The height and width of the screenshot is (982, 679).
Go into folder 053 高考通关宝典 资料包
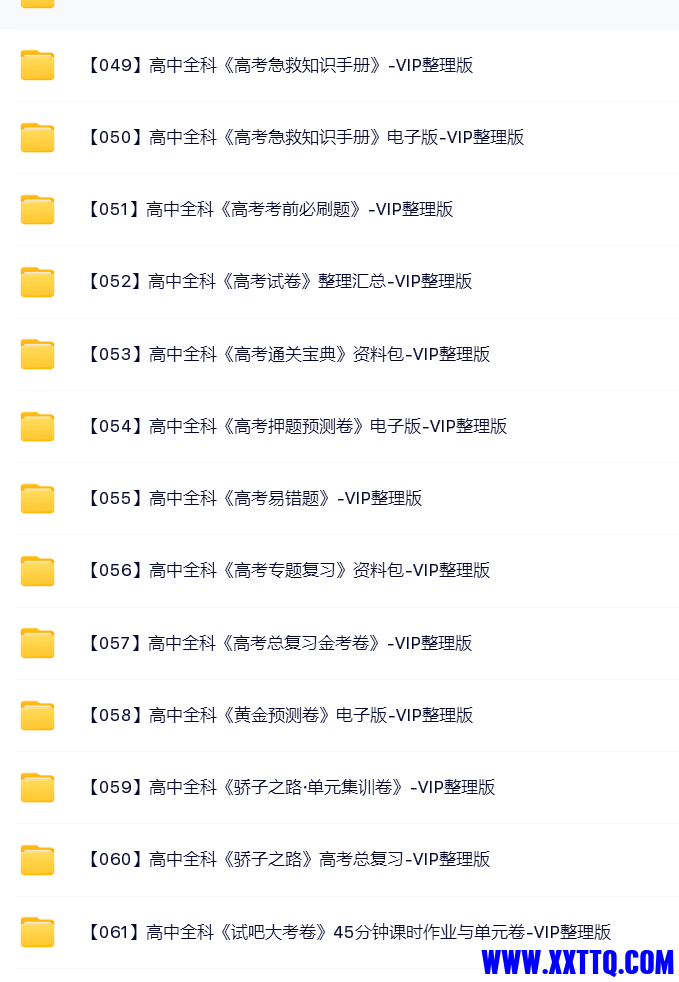(289, 354)
